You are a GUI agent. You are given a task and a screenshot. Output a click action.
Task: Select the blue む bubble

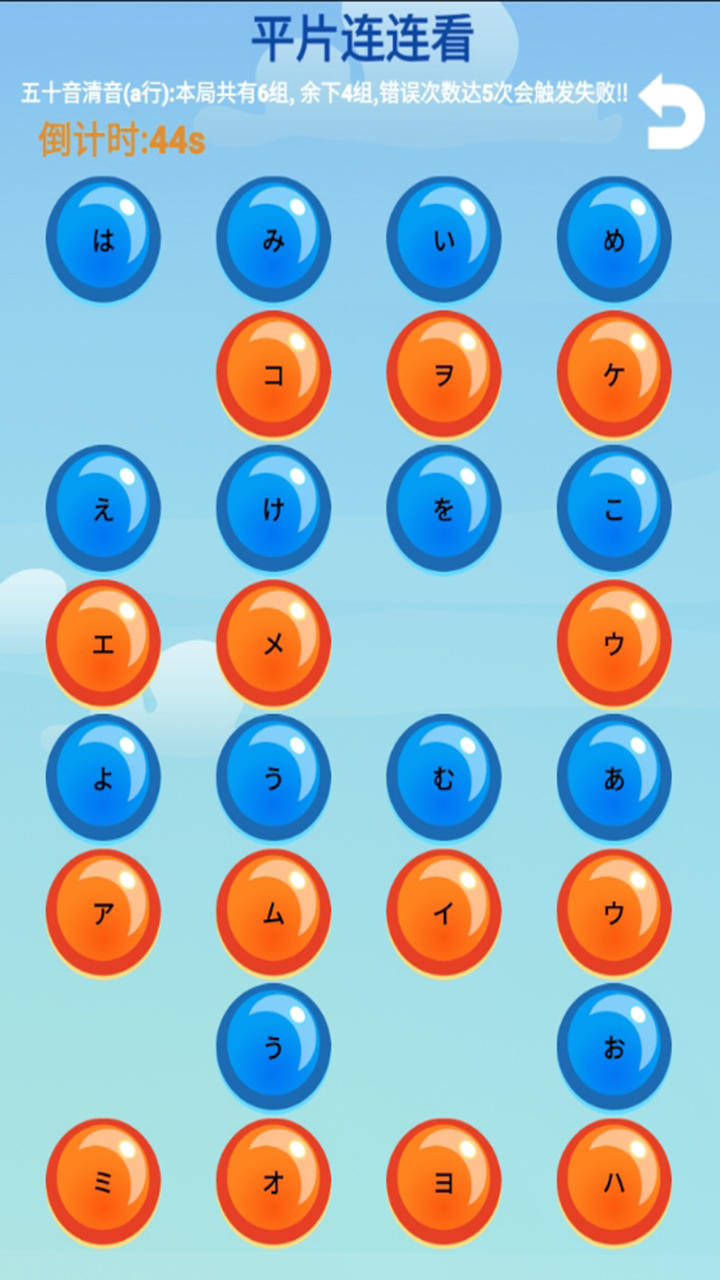point(443,778)
